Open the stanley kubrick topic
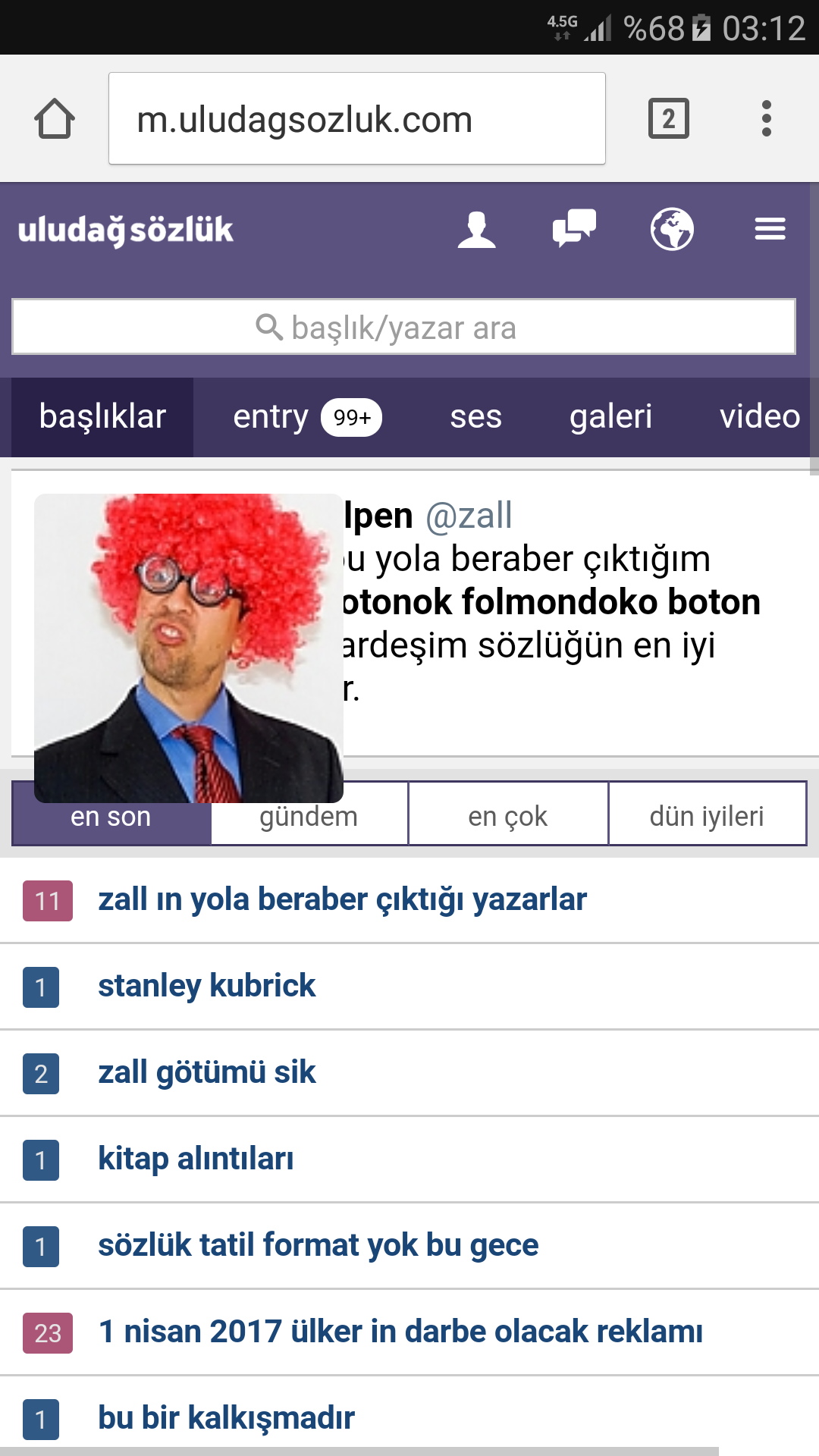The width and height of the screenshot is (819, 1456). [206, 986]
